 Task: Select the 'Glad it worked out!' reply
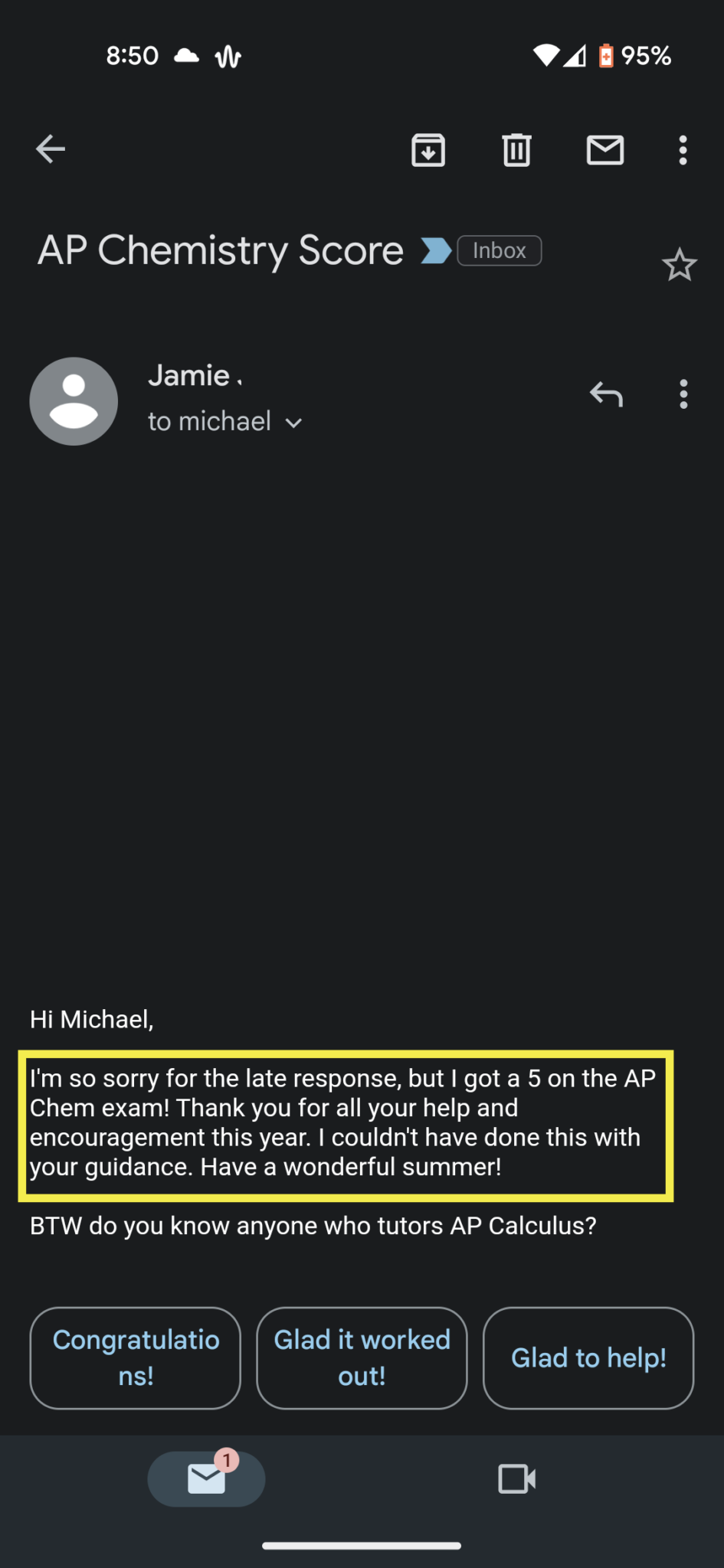point(362,1357)
